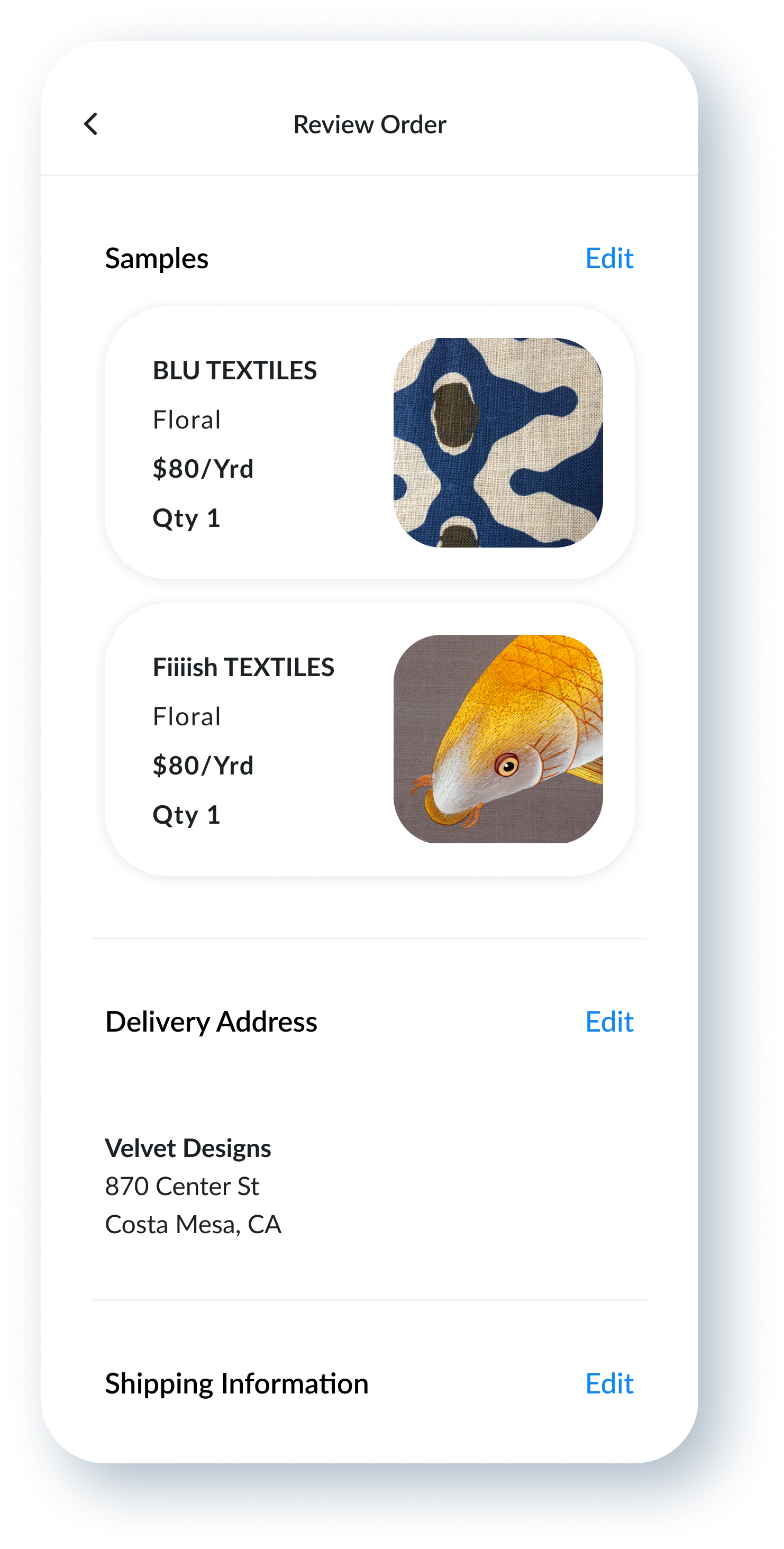This screenshot has width=784, height=1549.
Task: Edit the Samples section
Action: click(x=609, y=259)
